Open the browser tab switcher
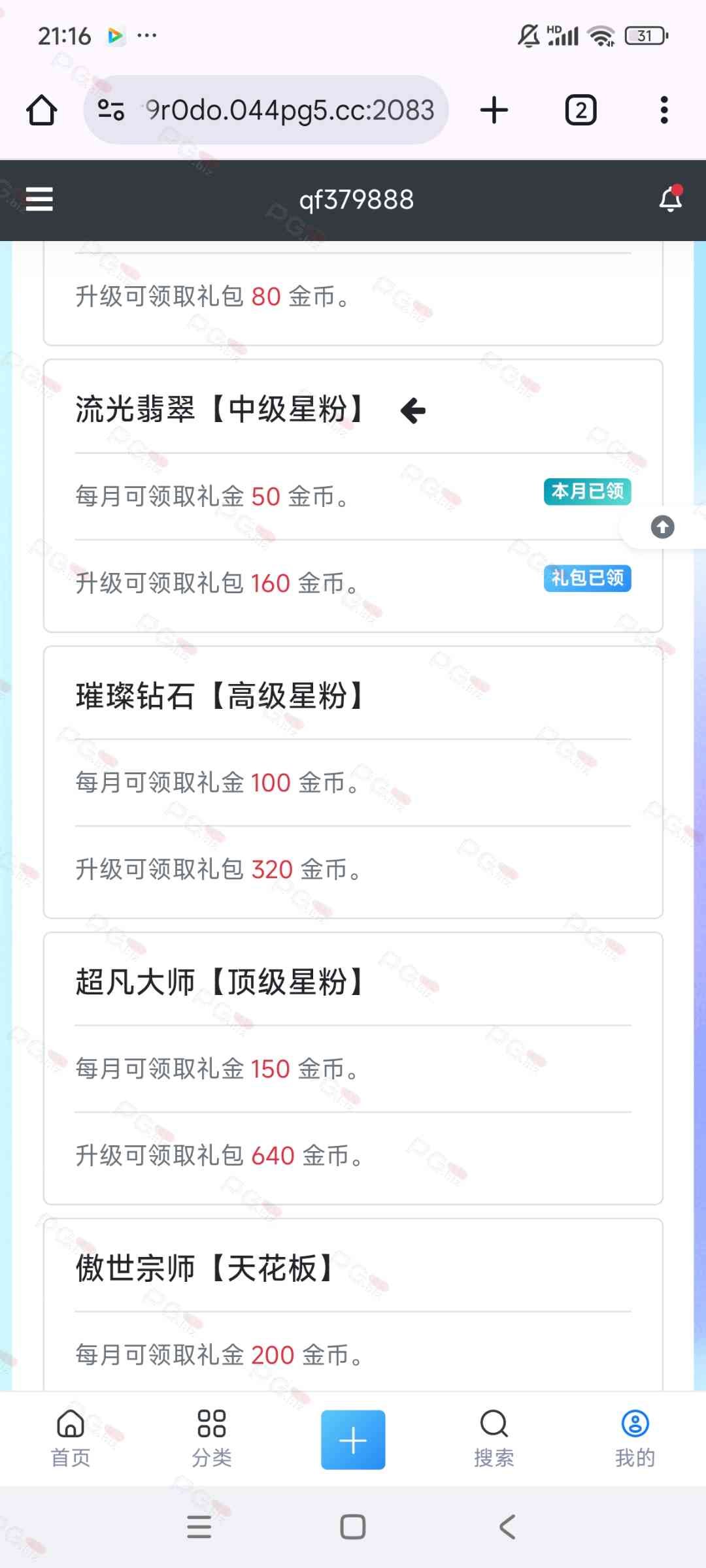The width and height of the screenshot is (706, 1568). point(580,110)
